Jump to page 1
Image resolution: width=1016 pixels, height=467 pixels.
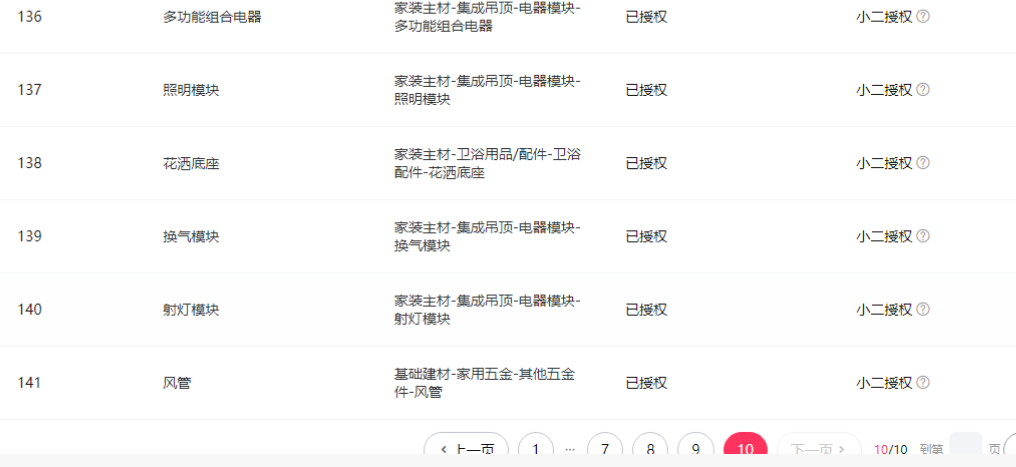coord(535,449)
